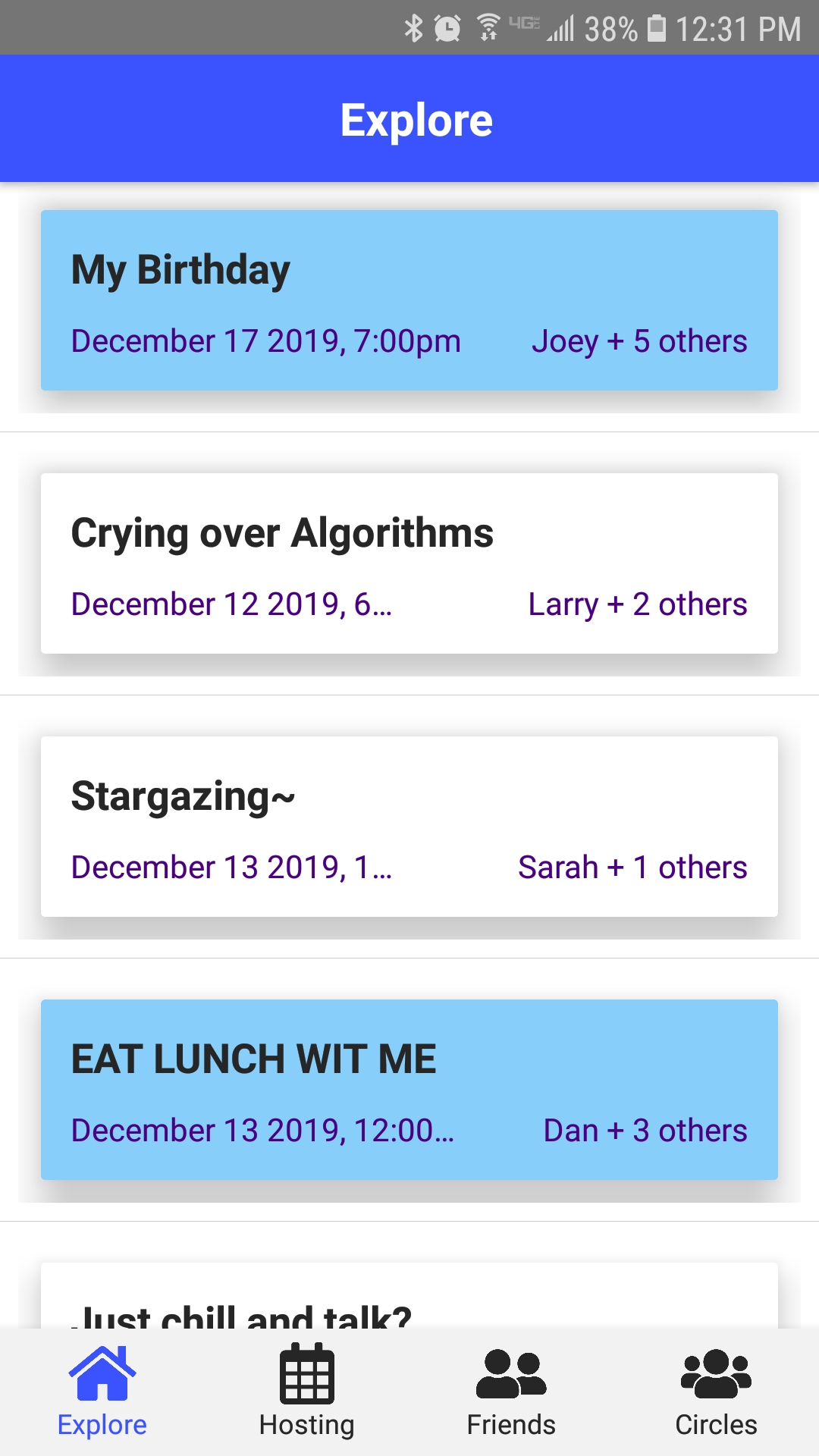Go to the Explore tab
This screenshot has height=1456, width=819.
tap(102, 1392)
